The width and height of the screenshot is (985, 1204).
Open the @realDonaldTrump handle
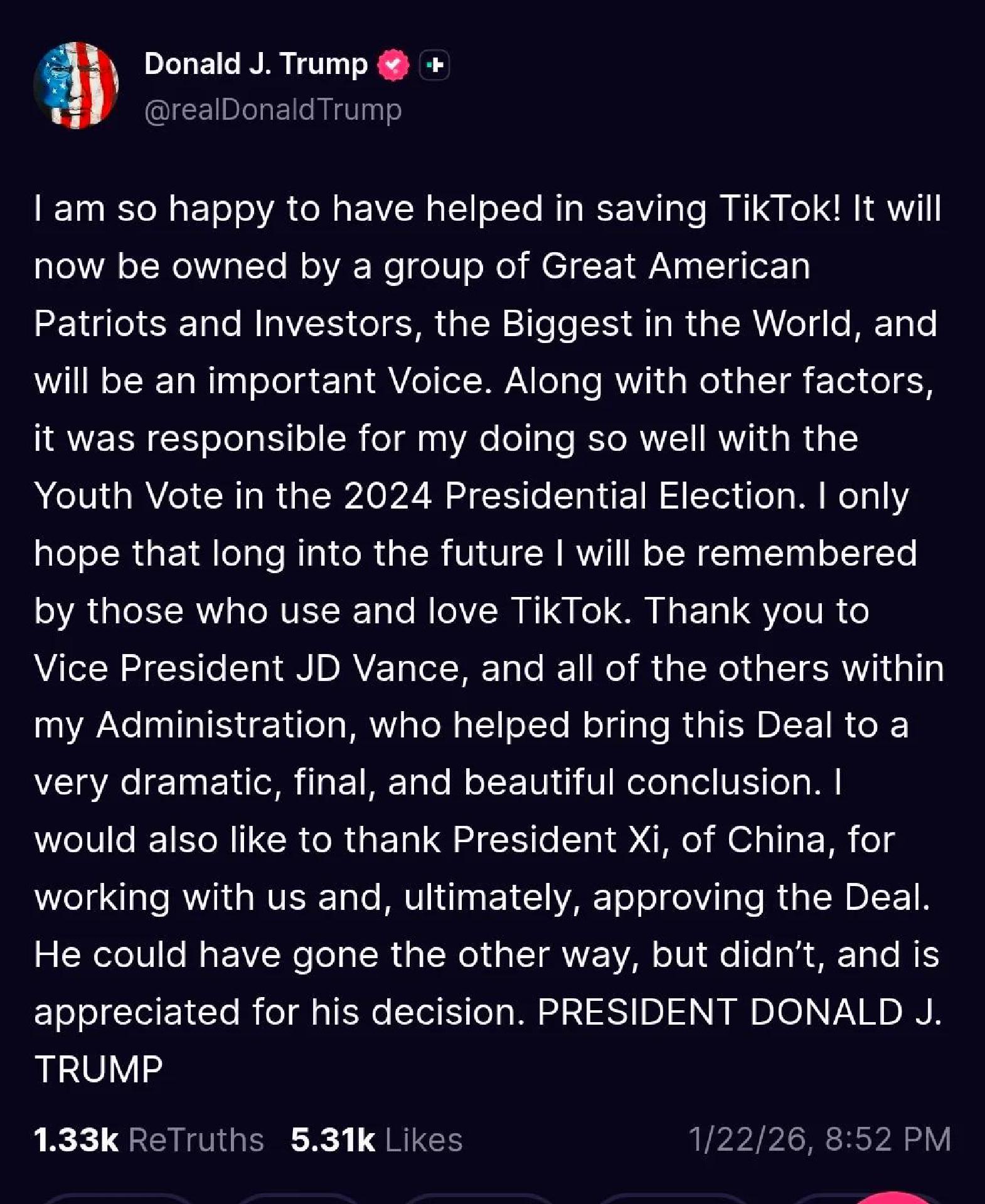click(x=273, y=110)
